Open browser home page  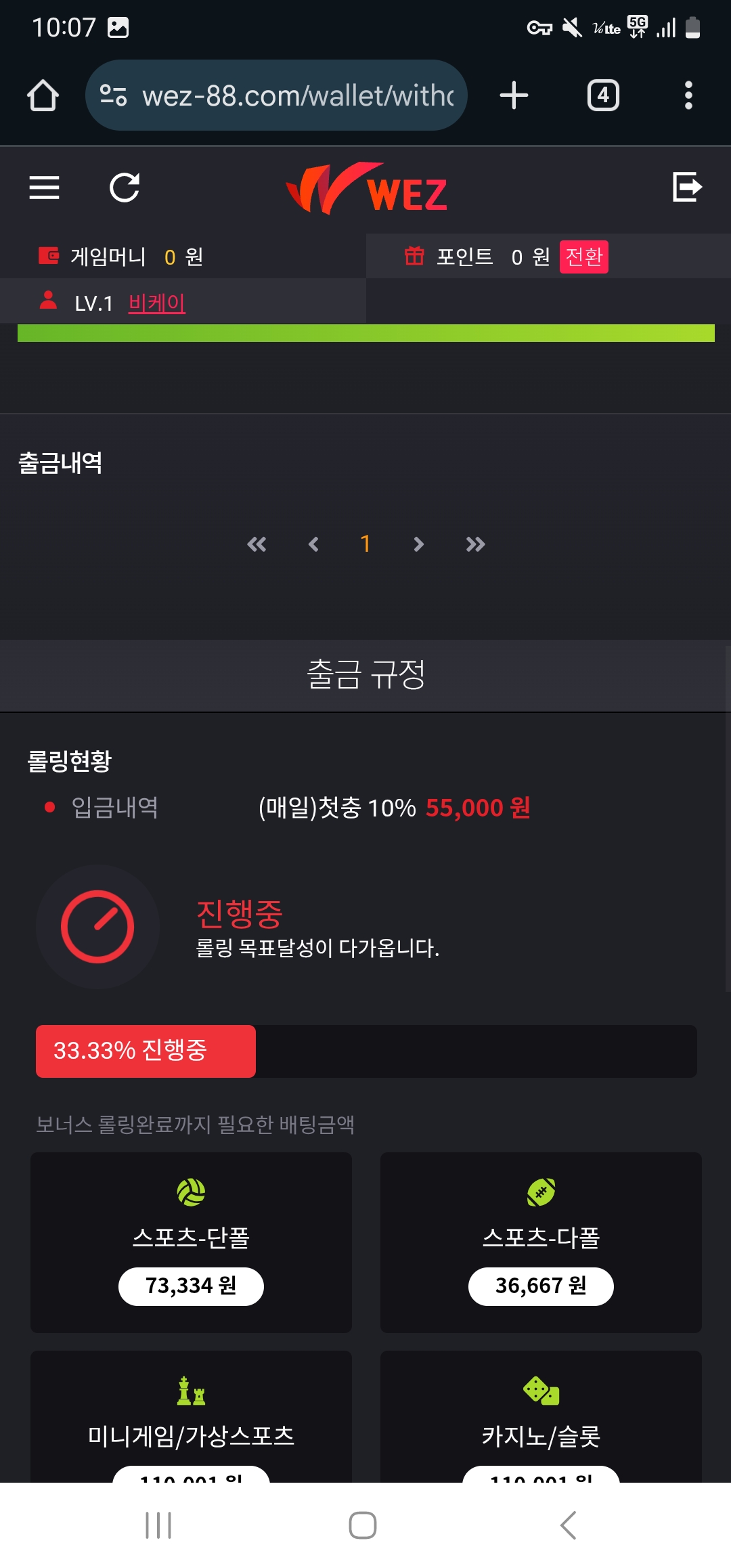click(43, 95)
